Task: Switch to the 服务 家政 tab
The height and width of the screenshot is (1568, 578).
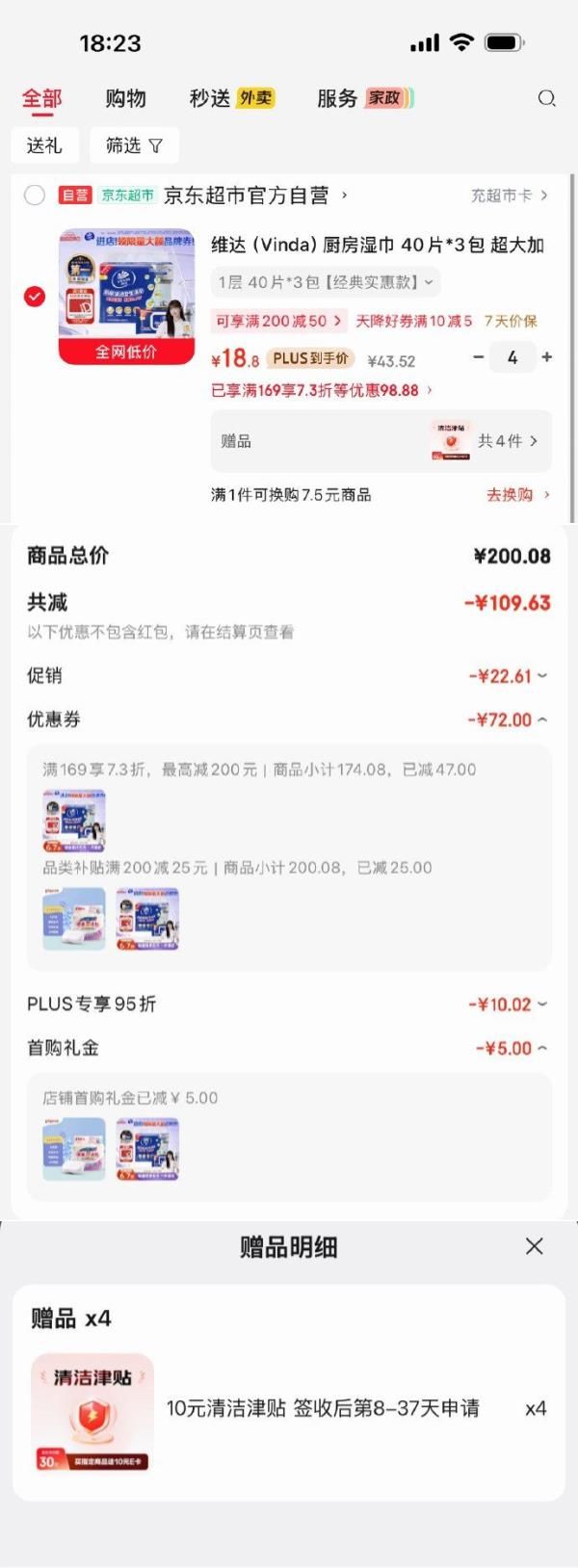Action: pos(364,98)
